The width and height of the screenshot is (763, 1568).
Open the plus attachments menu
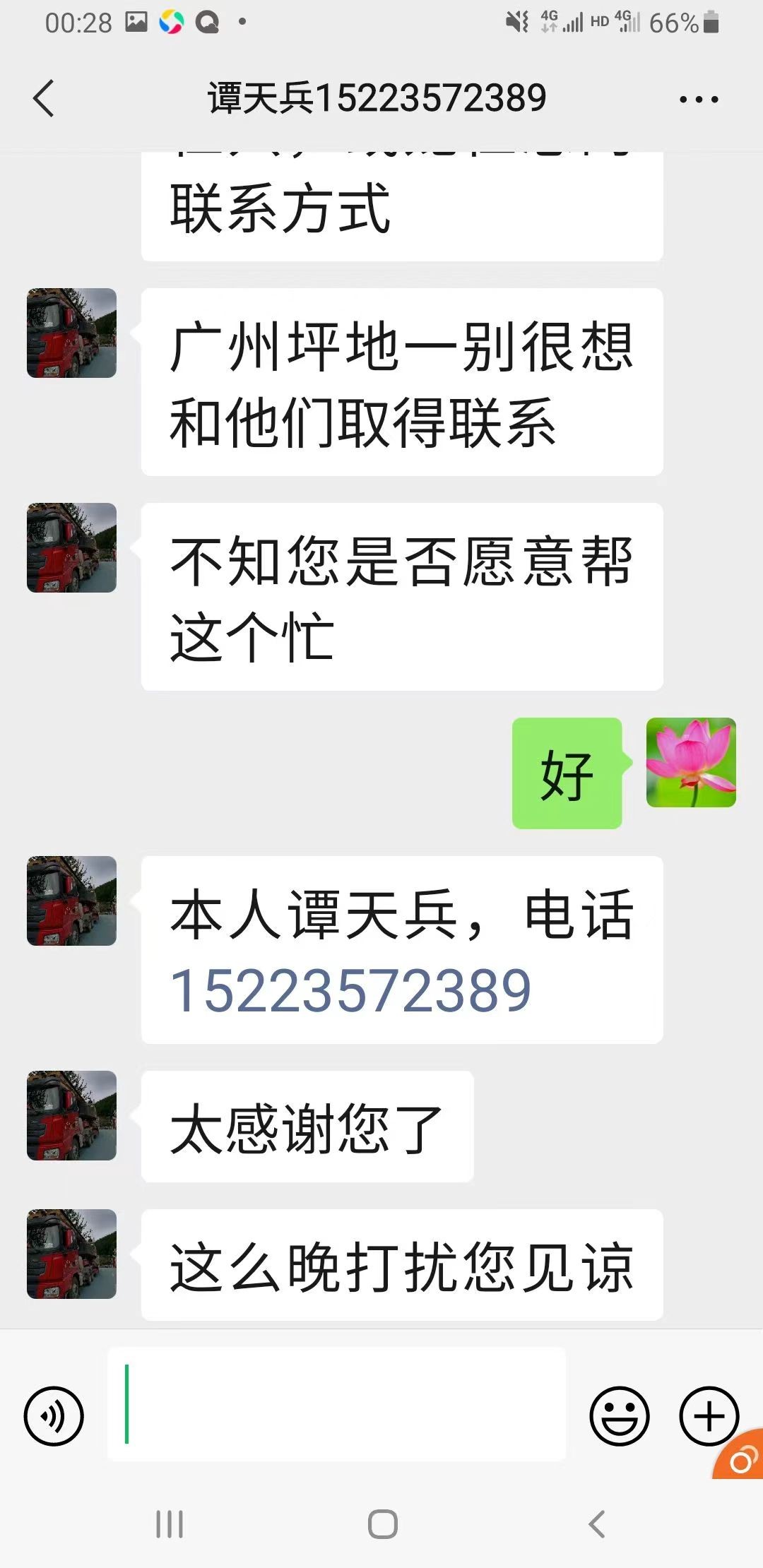tap(709, 1416)
